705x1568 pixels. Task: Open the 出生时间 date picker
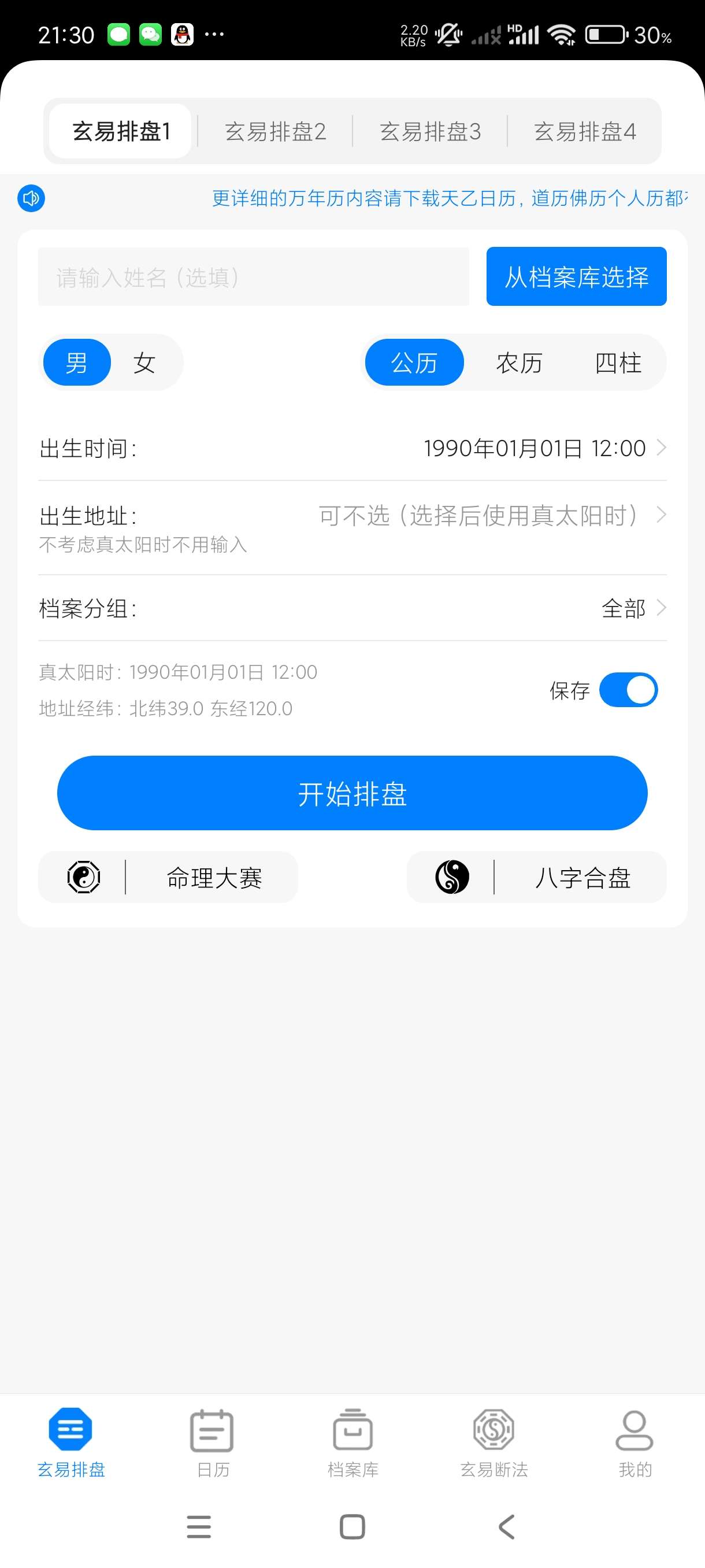coord(535,449)
